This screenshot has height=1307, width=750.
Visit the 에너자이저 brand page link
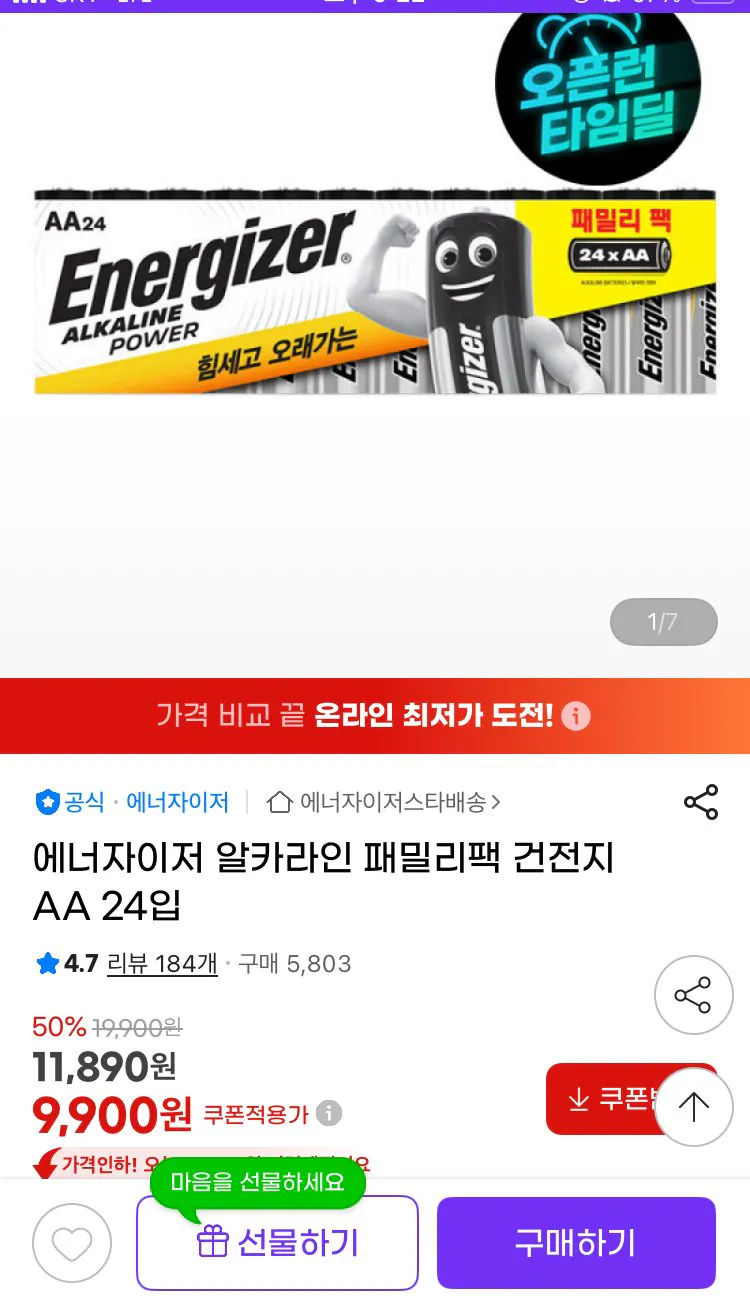pos(177,802)
